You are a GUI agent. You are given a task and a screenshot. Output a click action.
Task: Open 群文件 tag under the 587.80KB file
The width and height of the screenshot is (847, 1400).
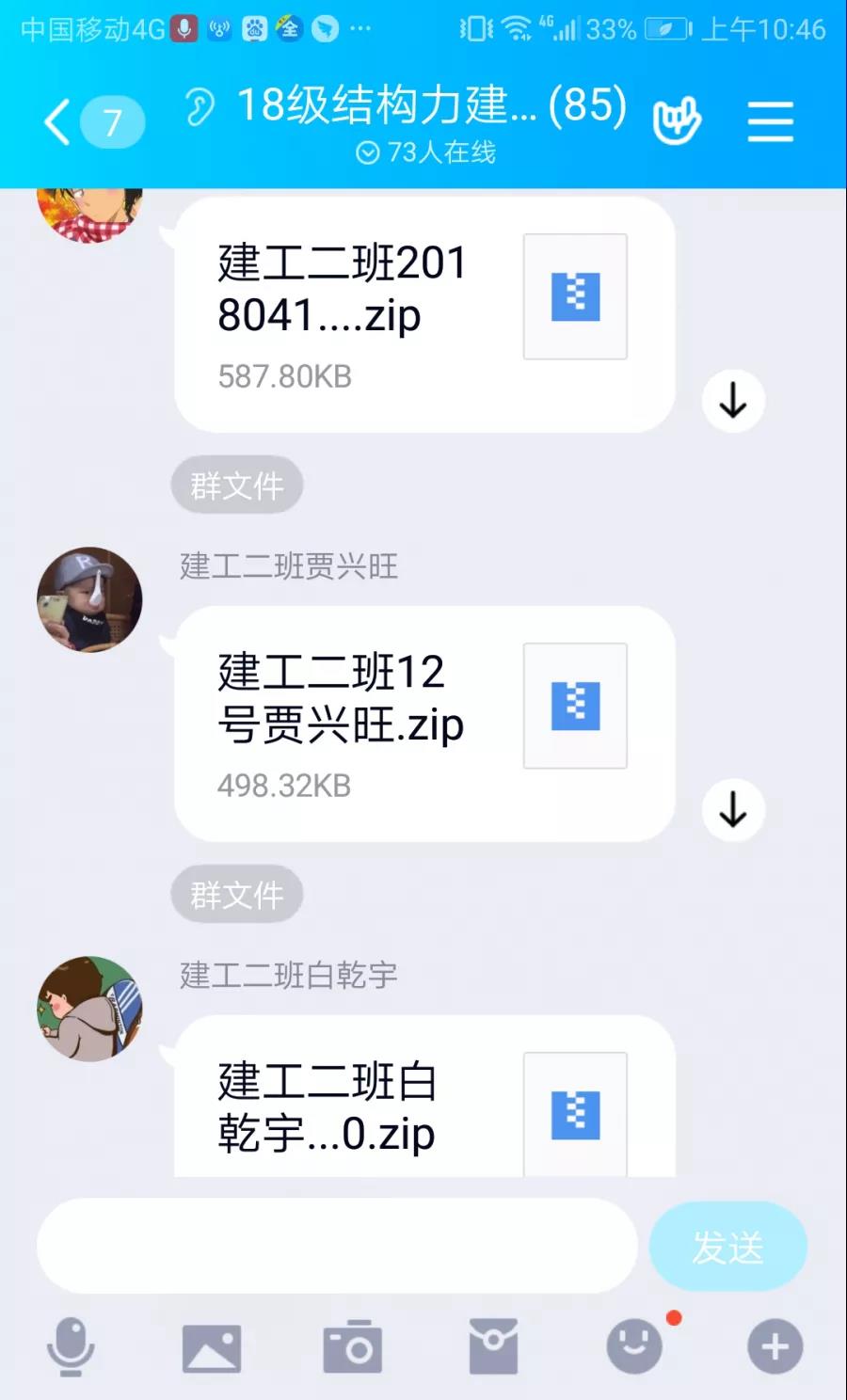pyautogui.click(x=236, y=485)
